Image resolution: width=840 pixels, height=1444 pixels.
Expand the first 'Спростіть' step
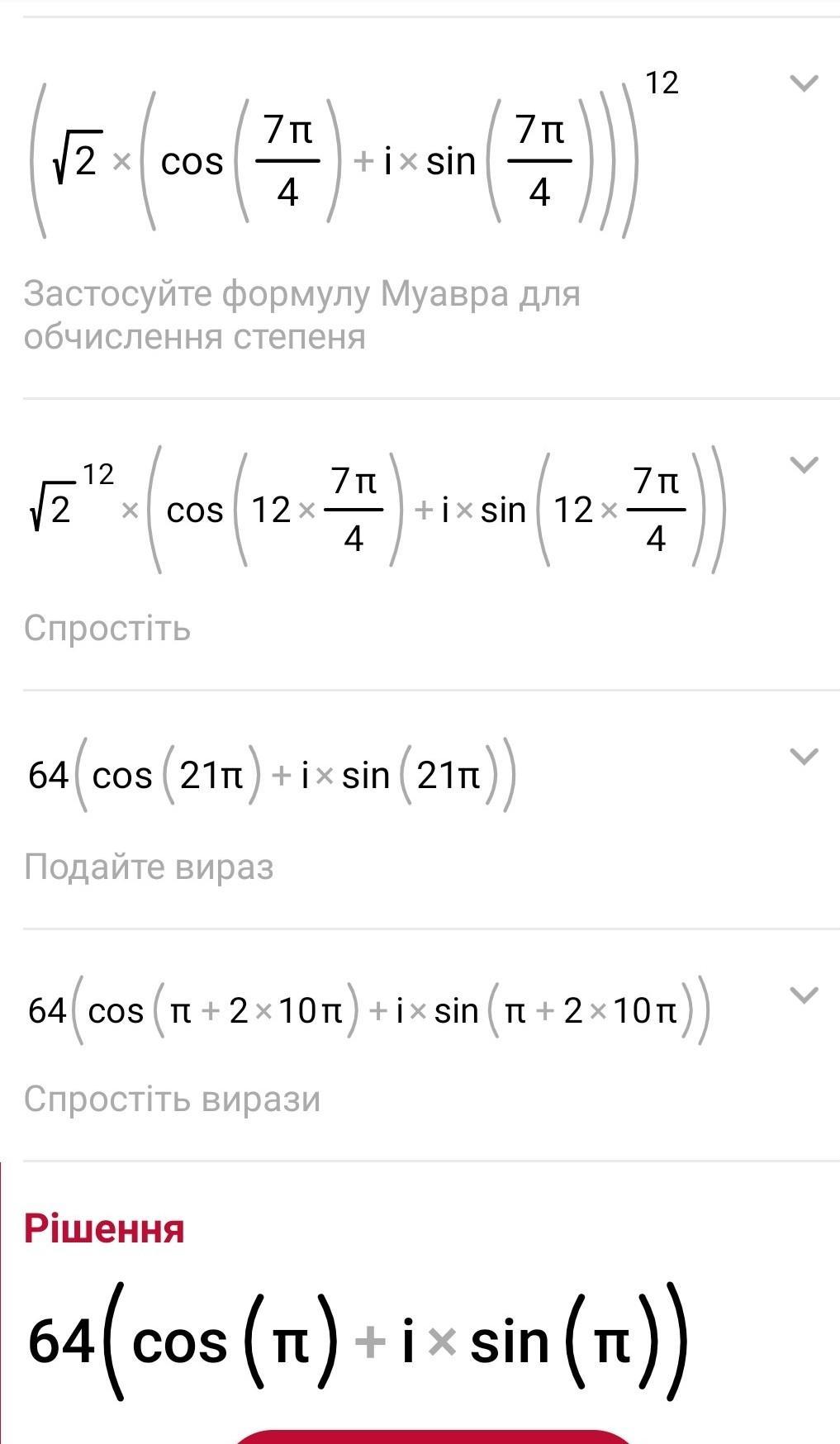pyautogui.click(x=804, y=465)
